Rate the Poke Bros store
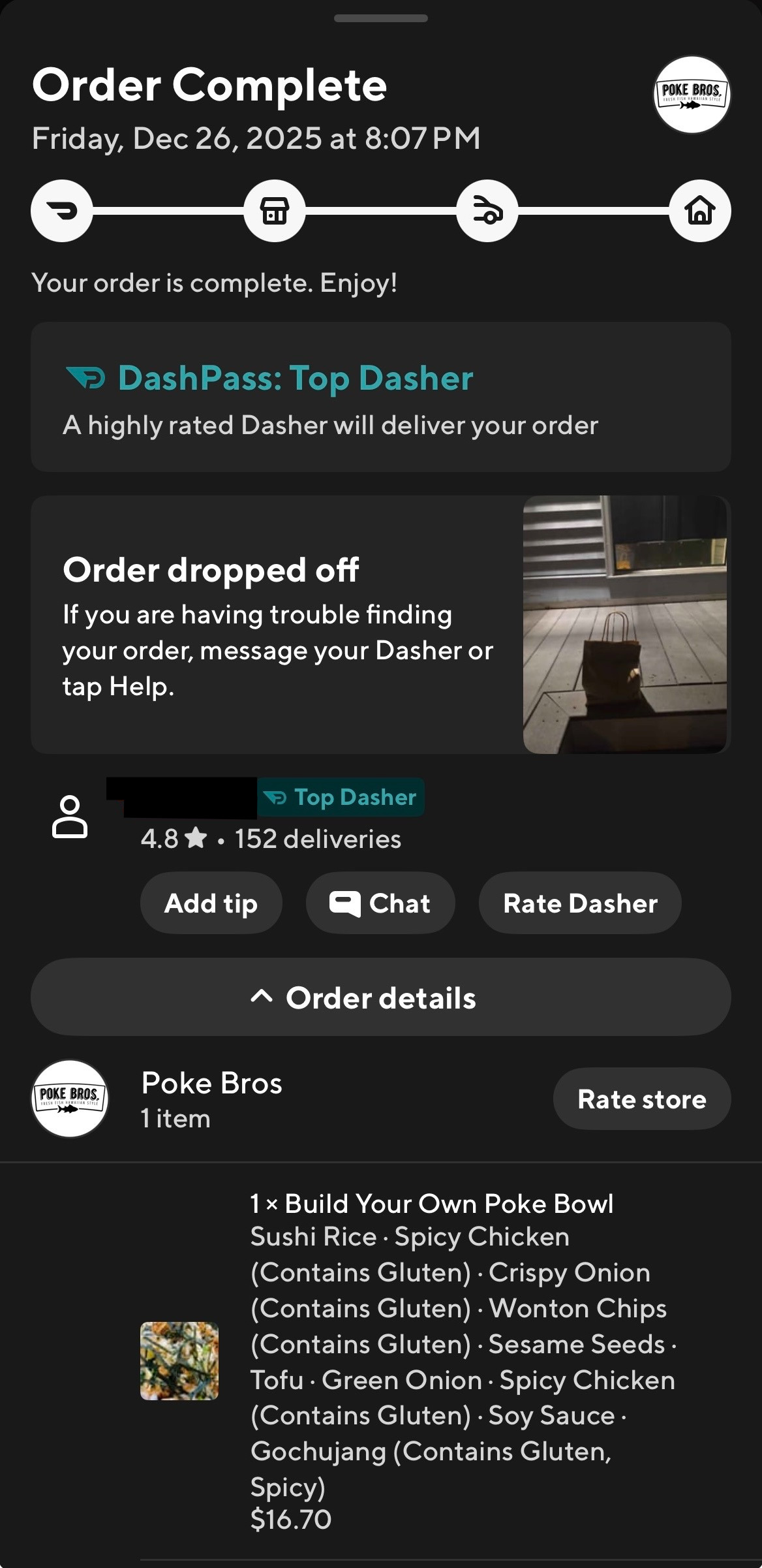The height and width of the screenshot is (1568, 762). click(641, 1099)
